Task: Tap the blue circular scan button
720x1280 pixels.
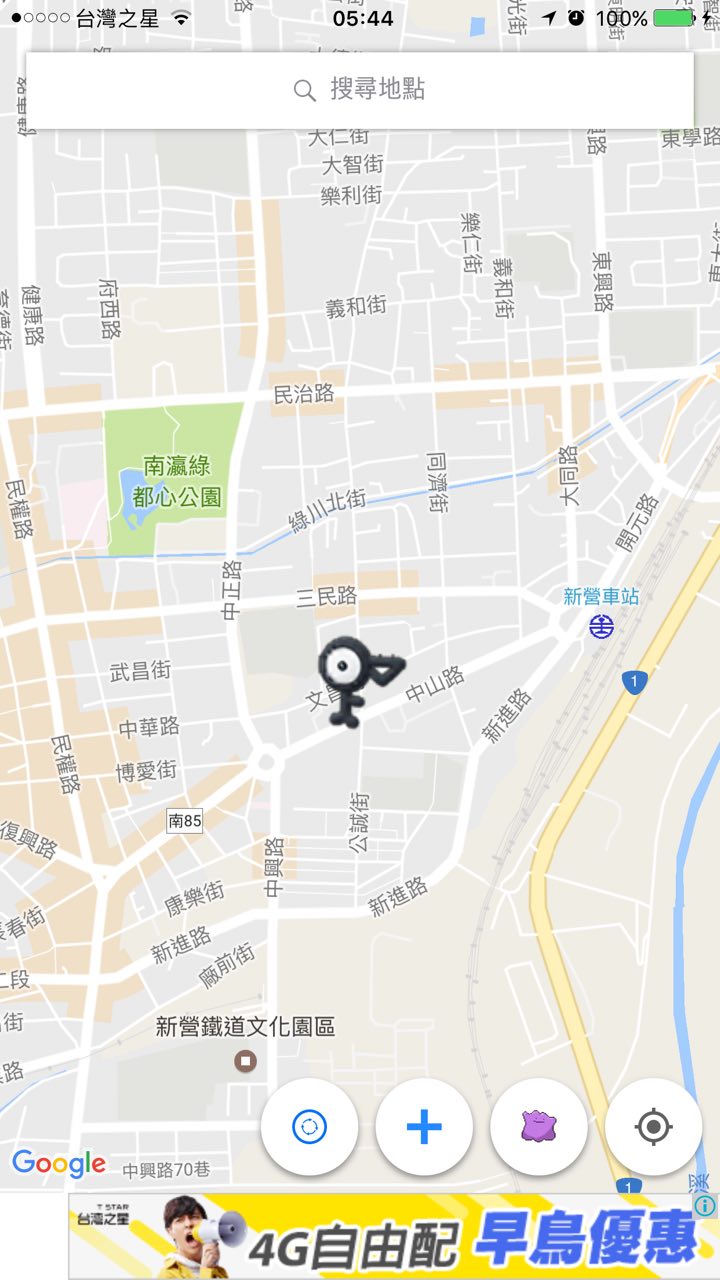Action: (x=309, y=1127)
